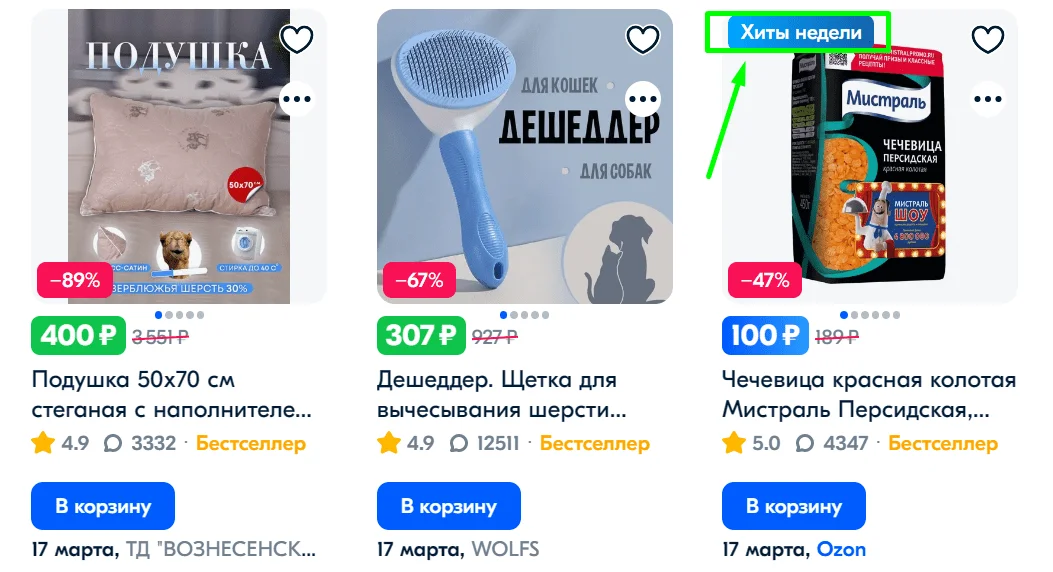Add the pillow to favorites with heart
The image size is (1053, 572).
[297, 39]
